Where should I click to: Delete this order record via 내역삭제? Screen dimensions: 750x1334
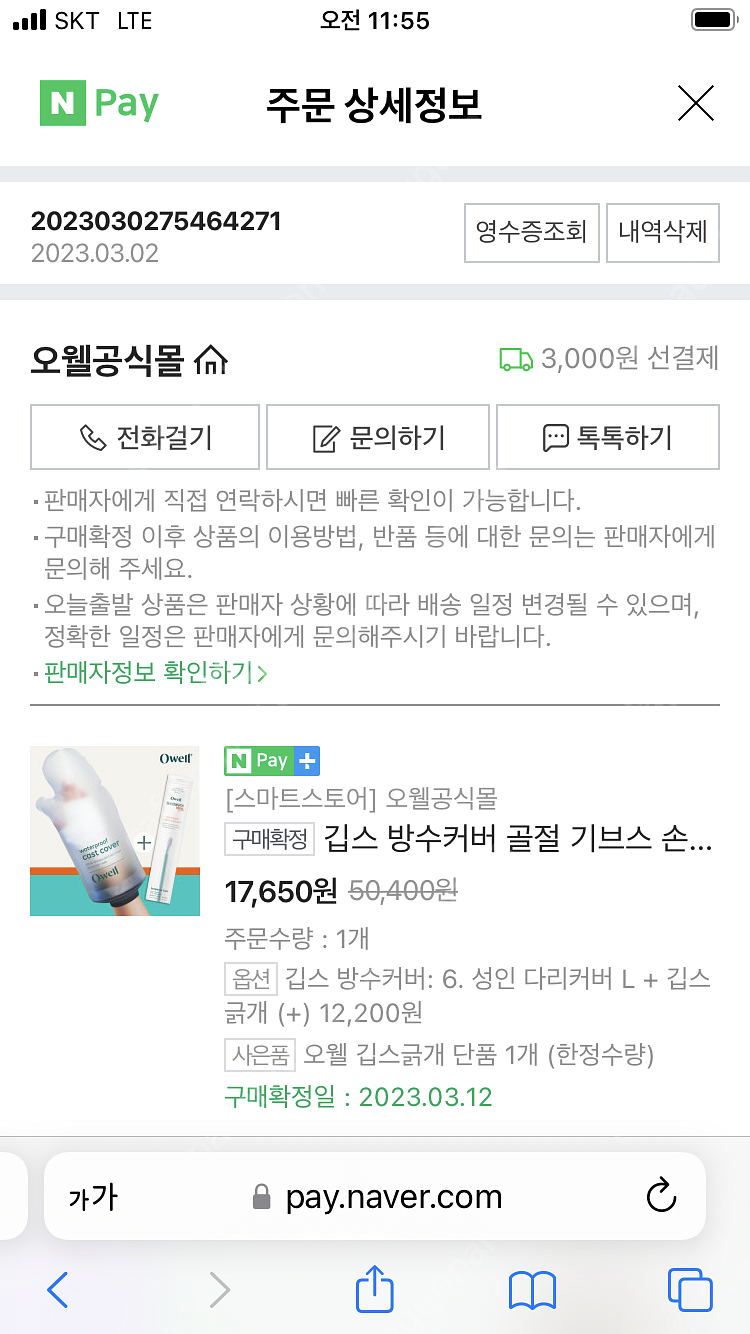pos(663,233)
